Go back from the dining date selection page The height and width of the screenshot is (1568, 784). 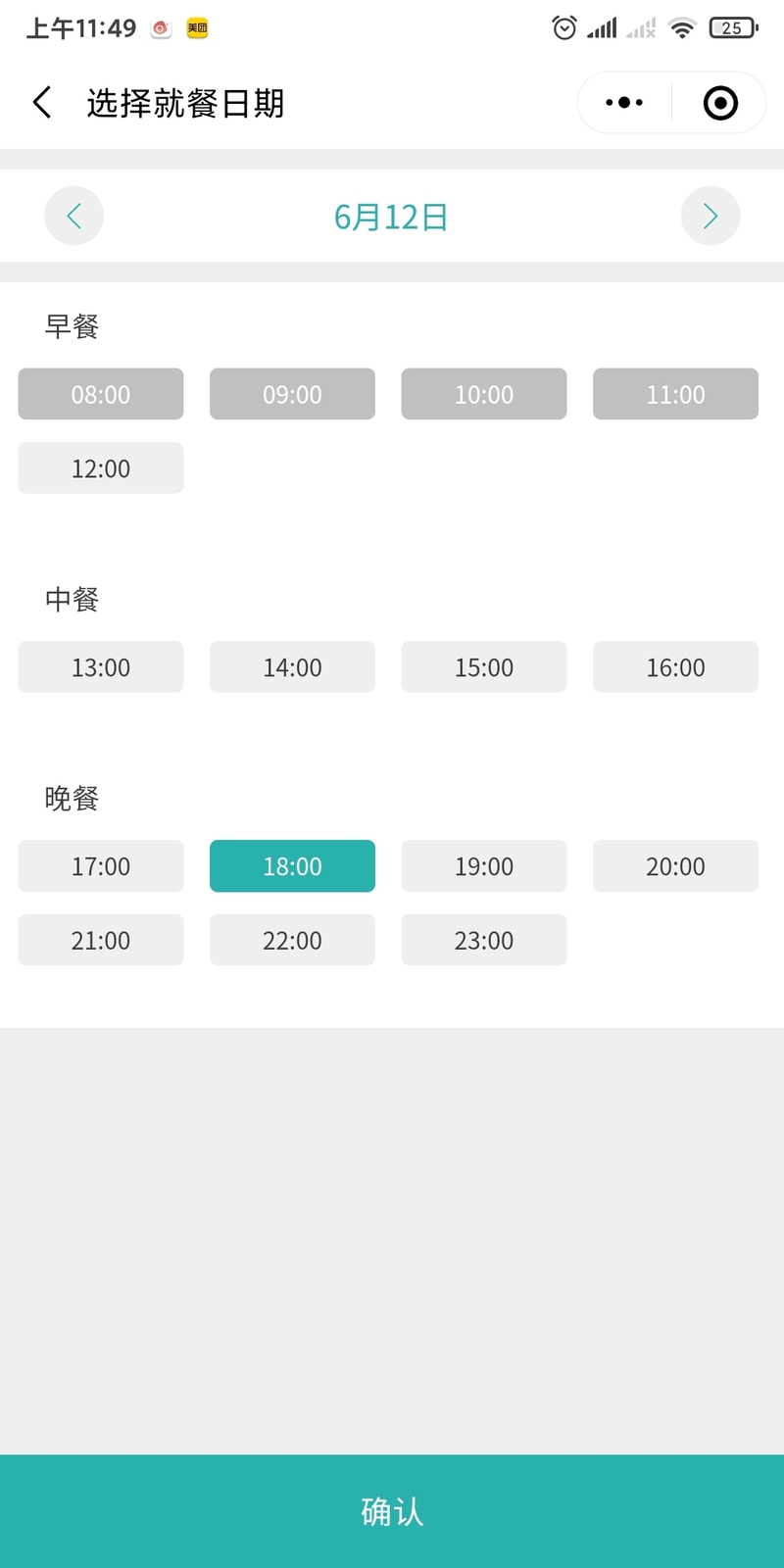click(42, 102)
